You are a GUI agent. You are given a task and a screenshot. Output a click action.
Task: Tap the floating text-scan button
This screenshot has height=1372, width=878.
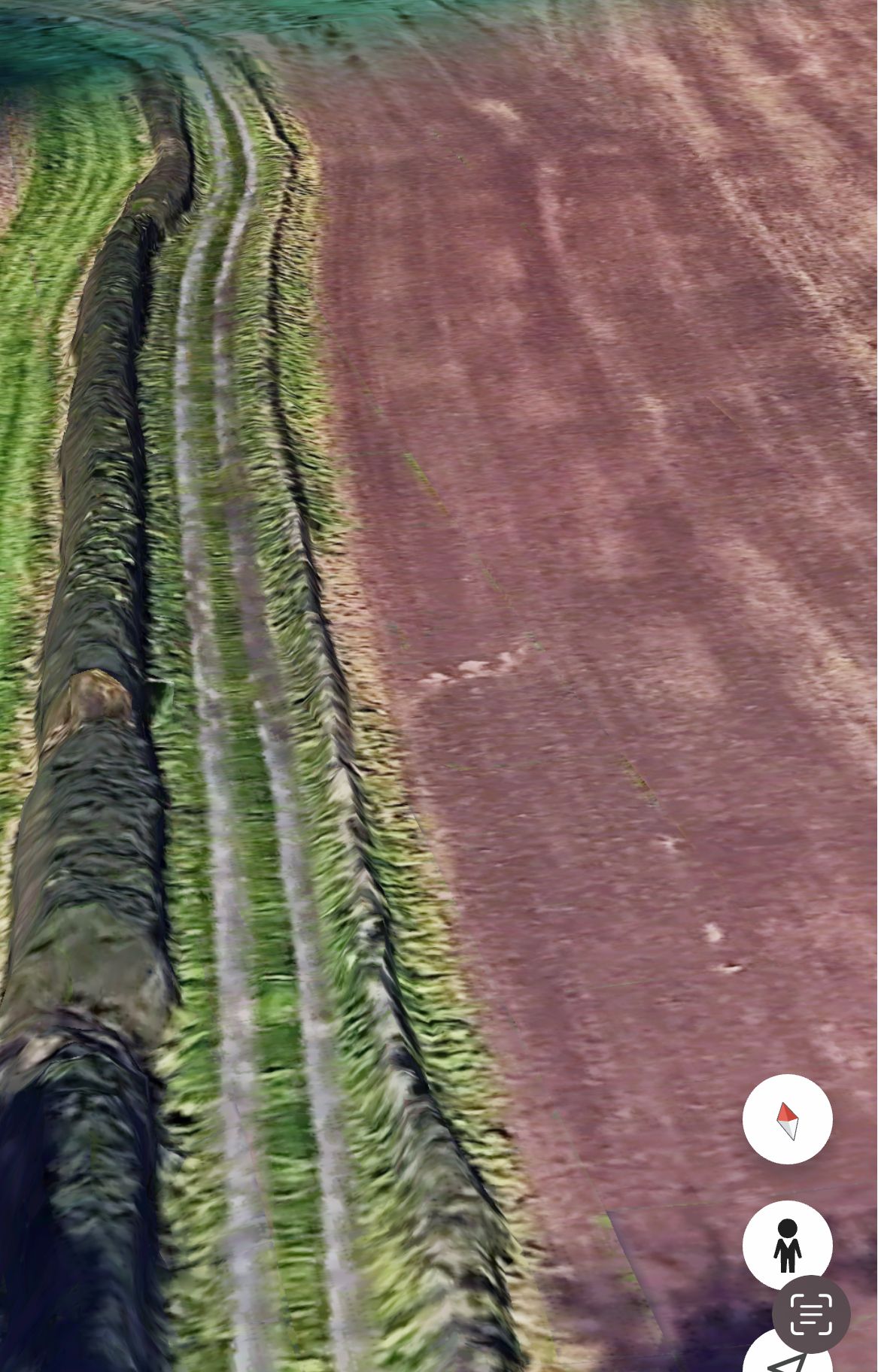[811, 1314]
